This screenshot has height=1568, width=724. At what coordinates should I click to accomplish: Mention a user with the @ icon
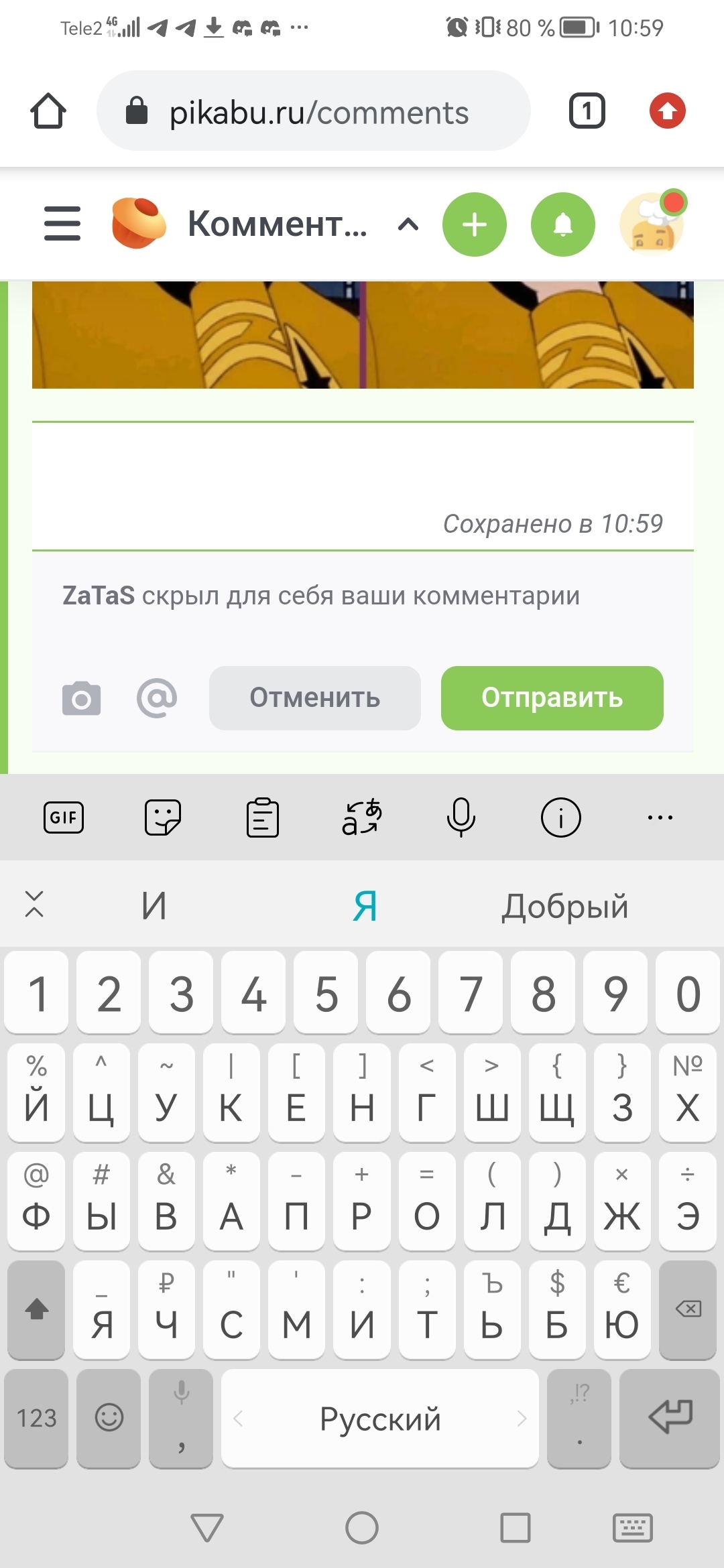click(x=157, y=698)
